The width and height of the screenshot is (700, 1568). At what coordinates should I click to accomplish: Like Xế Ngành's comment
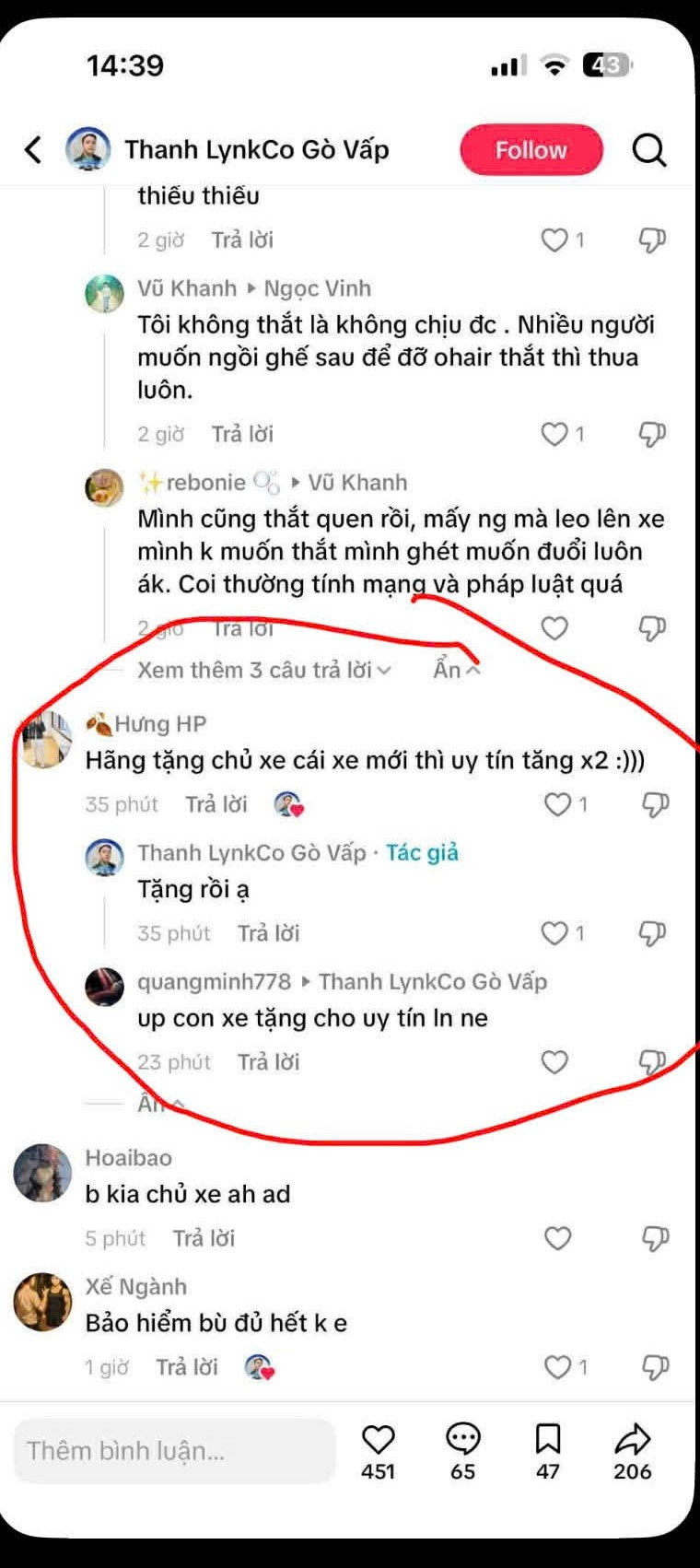tap(558, 1366)
